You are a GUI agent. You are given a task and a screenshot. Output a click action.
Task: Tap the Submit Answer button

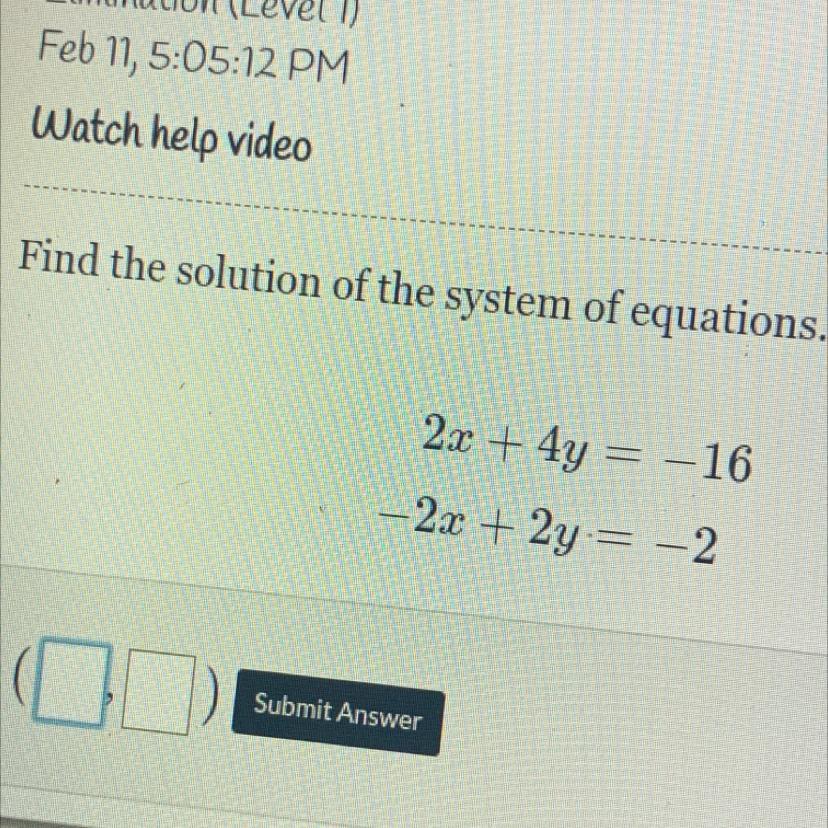pos(338,712)
